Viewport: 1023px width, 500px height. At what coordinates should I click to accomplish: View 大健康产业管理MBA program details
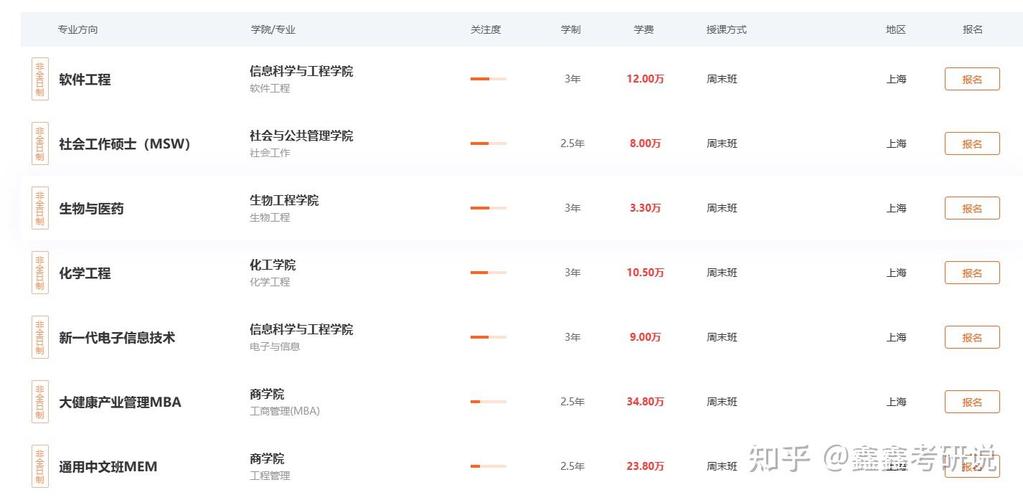tap(120, 402)
